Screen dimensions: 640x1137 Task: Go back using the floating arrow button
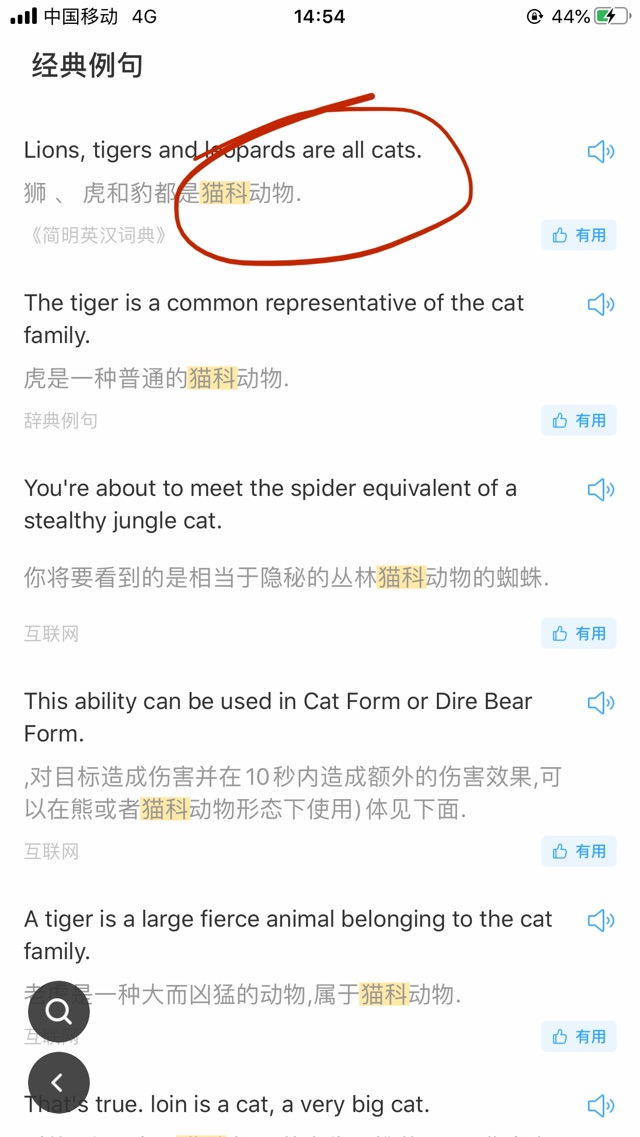[x=59, y=1082]
